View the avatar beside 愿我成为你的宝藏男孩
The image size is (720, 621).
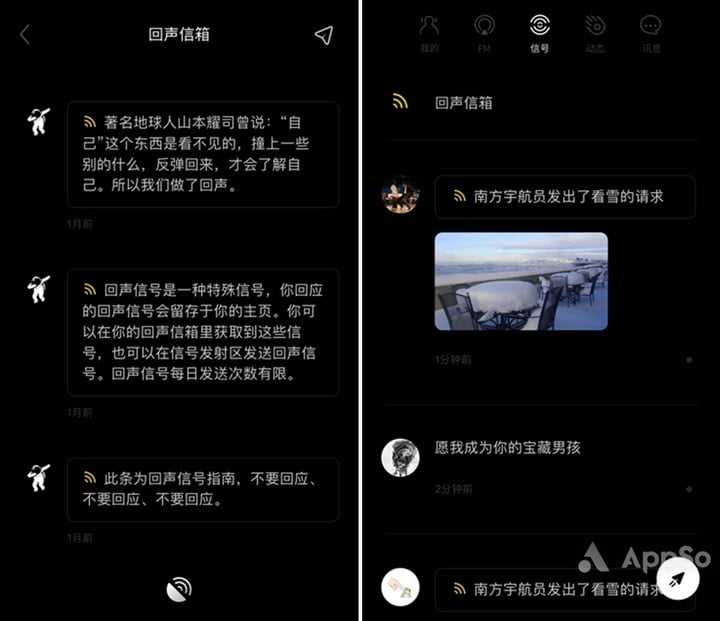(400, 457)
